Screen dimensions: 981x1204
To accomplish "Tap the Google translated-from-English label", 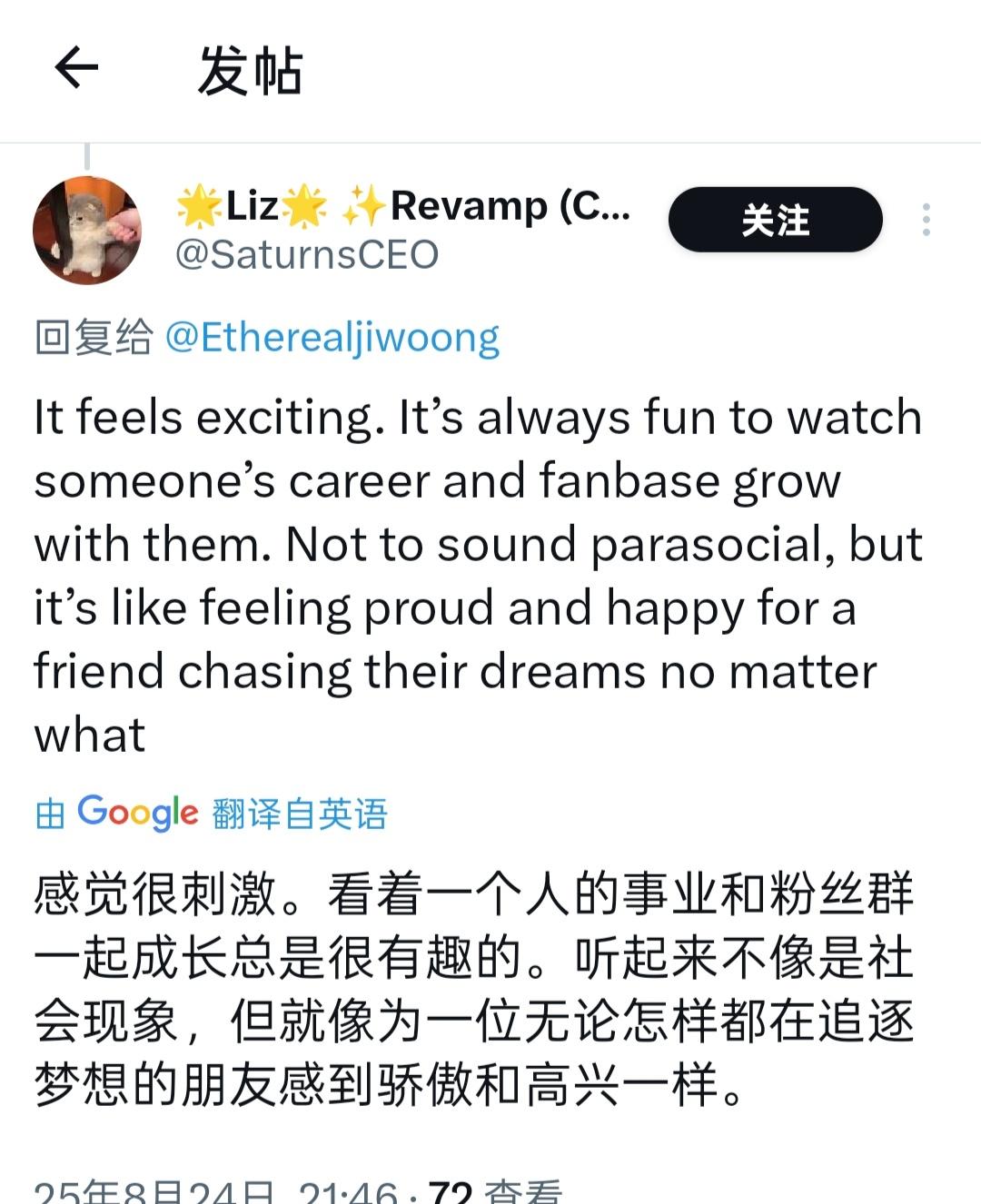I will pos(211,813).
